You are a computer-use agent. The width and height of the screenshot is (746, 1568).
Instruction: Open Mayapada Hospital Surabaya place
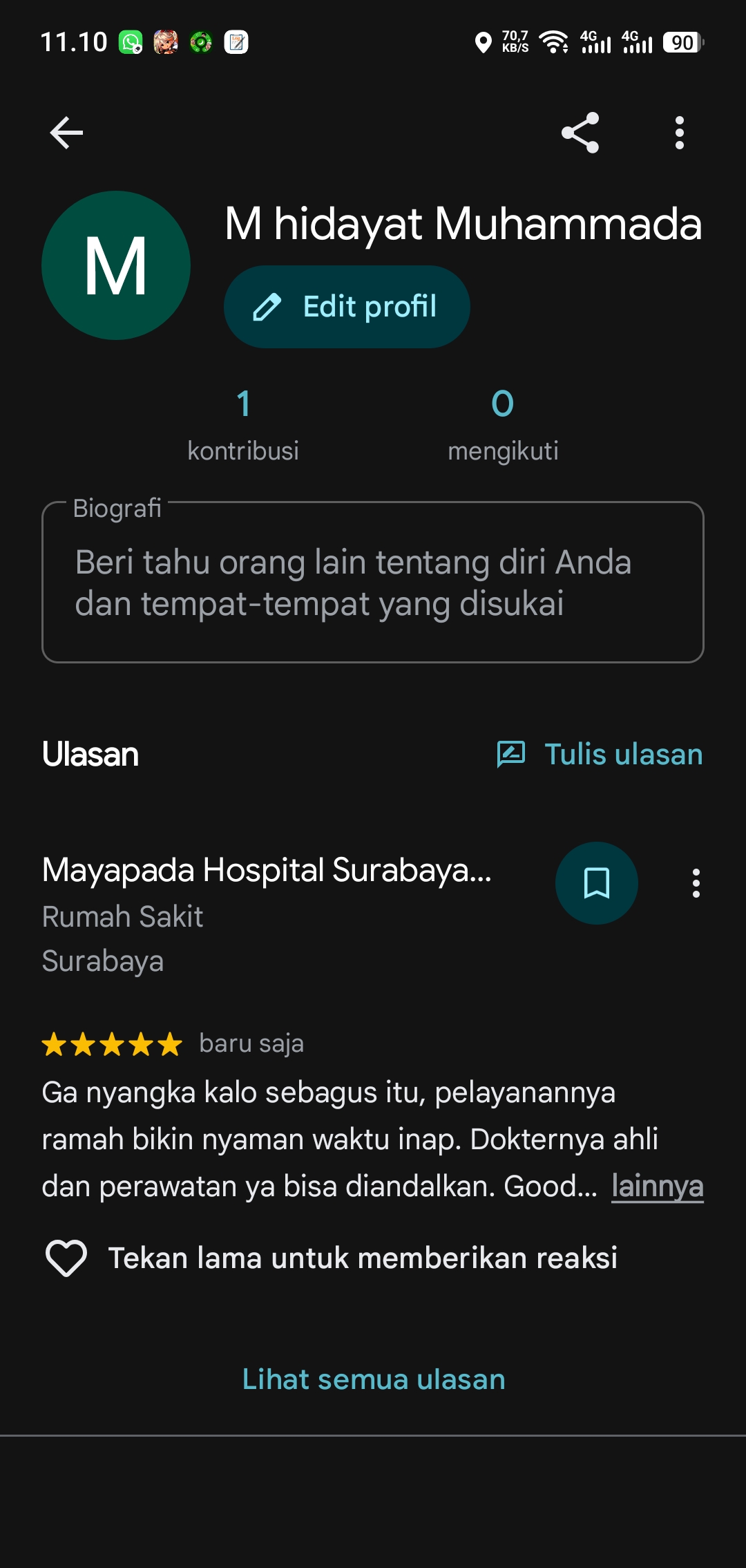[267, 869]
